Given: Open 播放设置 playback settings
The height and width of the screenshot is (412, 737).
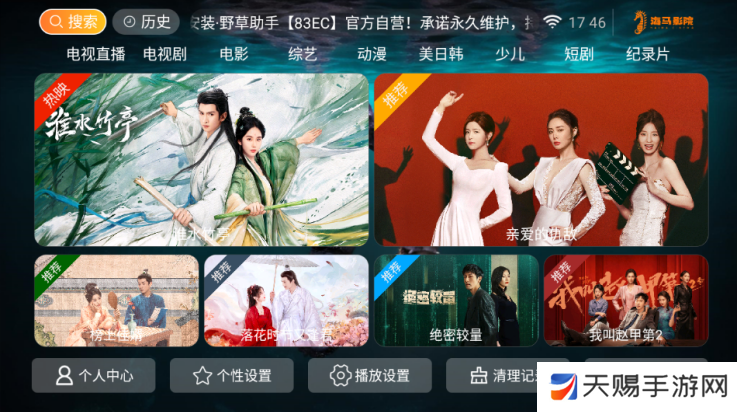Looking at the screenshot, I should tap(370, 376).
